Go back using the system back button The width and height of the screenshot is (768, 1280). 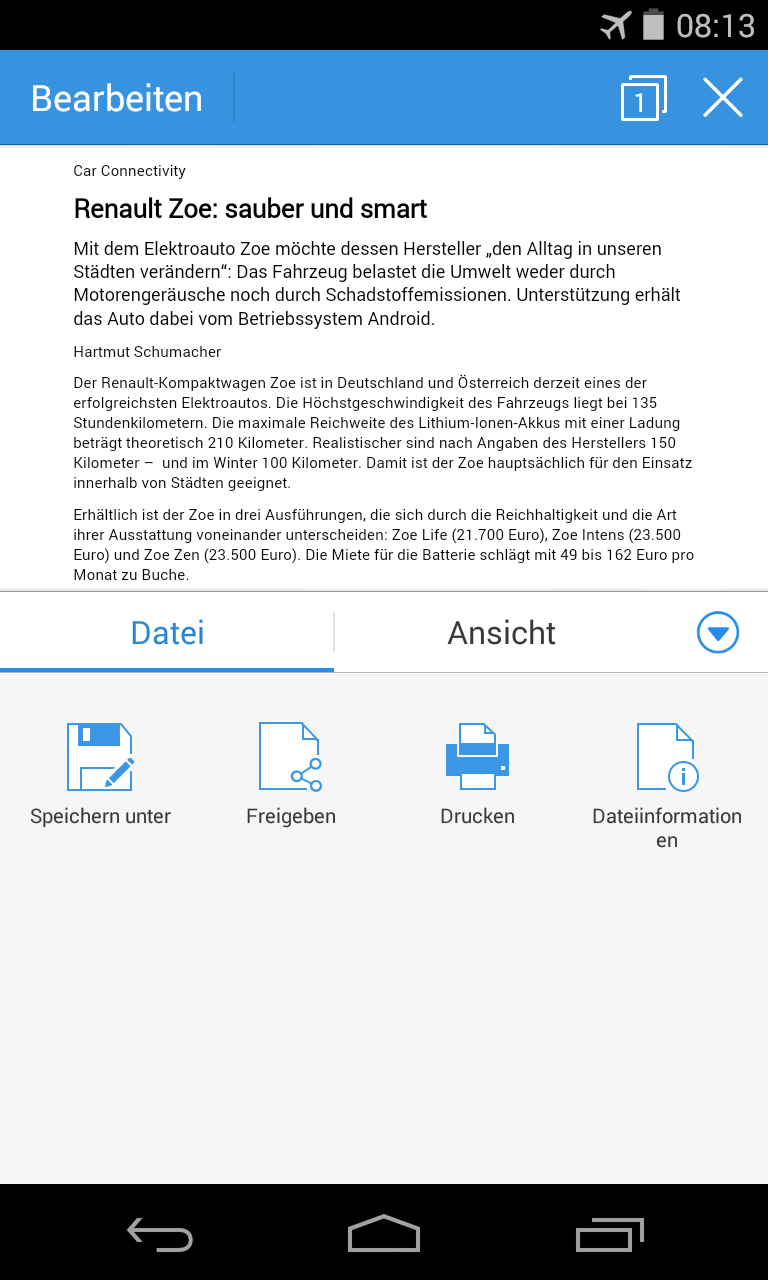pos(160,1235)
